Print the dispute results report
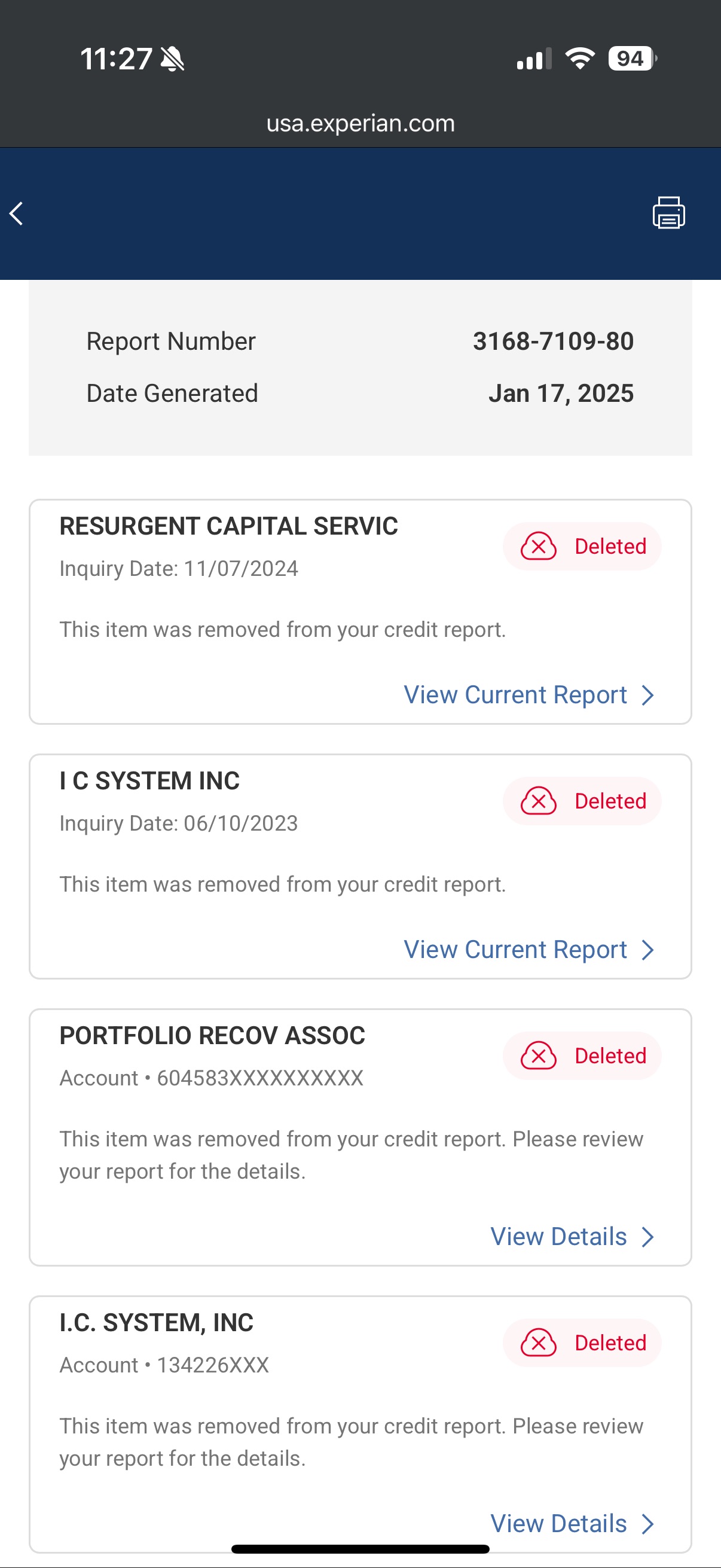721x1568 pixels. point(668,213)
